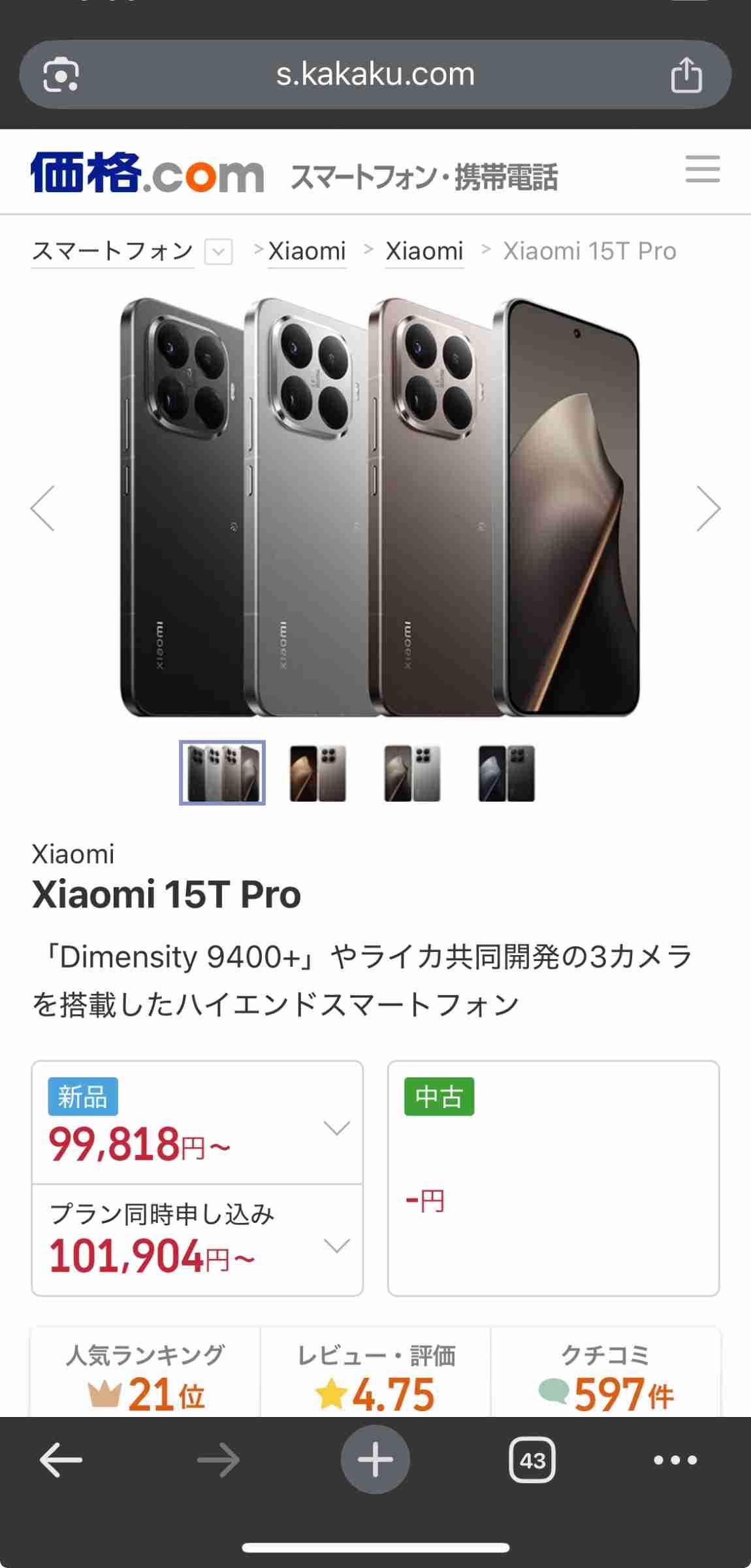Go back to the previous page
The width and height of the screenshot is (751, 1568).
[x=61, y=1460]
